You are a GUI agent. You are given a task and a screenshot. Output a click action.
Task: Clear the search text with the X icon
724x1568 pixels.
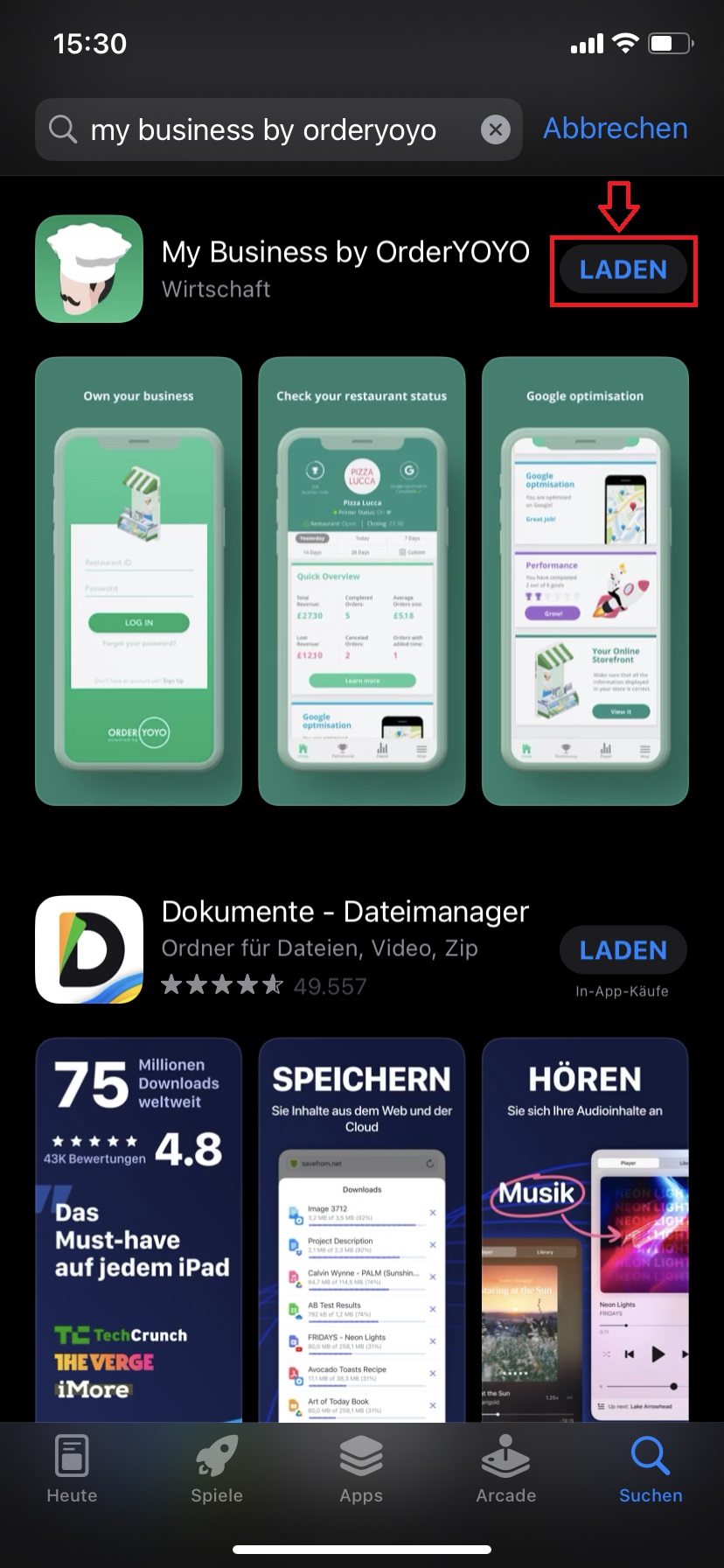495,130
